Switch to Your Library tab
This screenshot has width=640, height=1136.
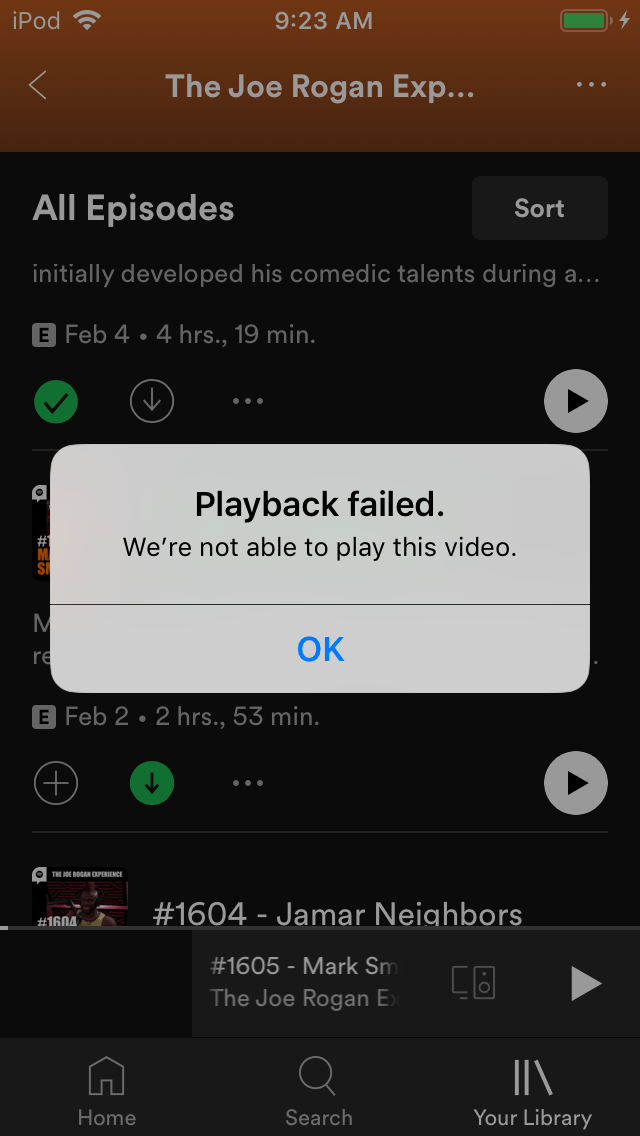(532, 1090)
